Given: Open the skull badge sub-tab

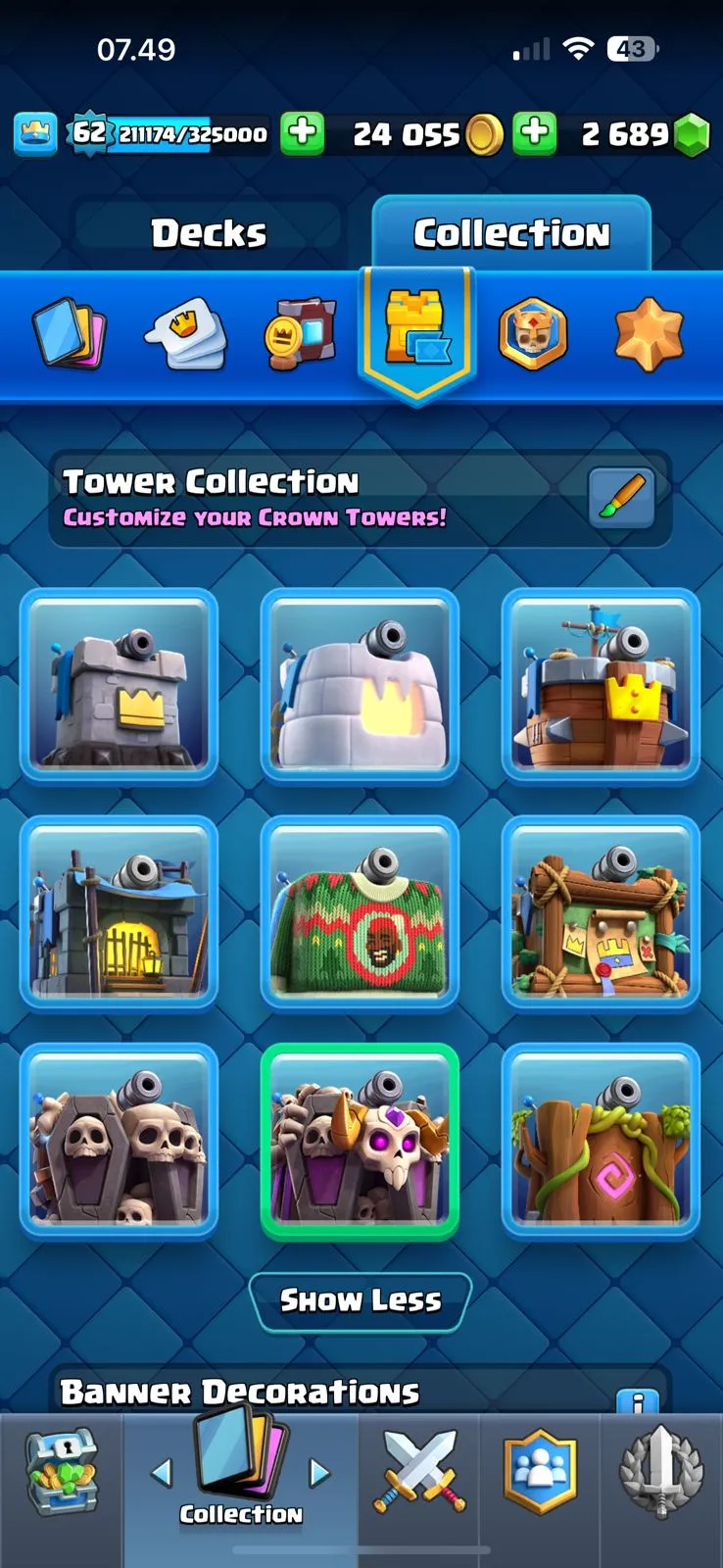Looking at the screenshot, I should tap(532, 335).
